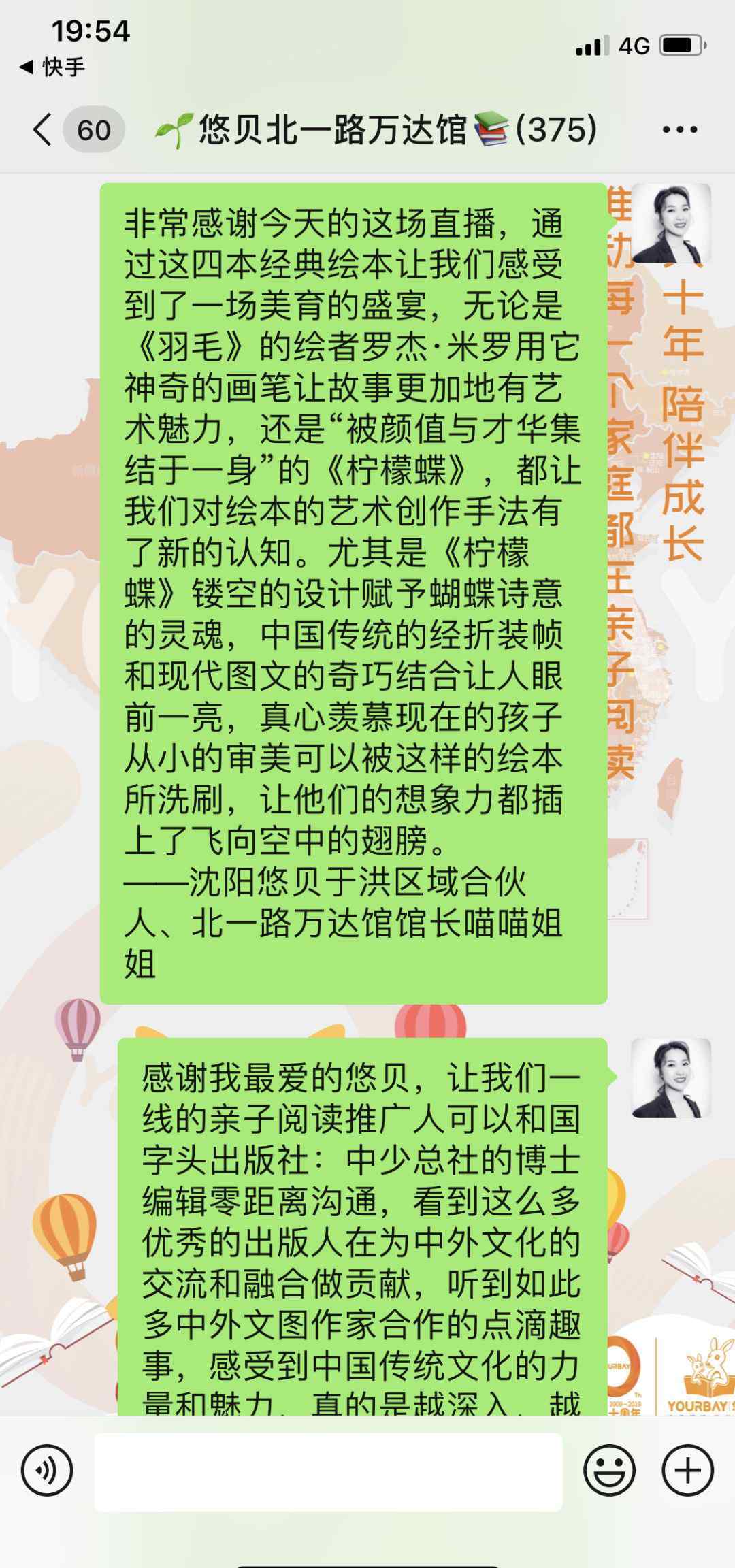The height and width of the screenshot is (1568, 735).
Task: Open sender avatar beside the 感谢我最爱的悠贝 message
Action: coord(671,1078)
